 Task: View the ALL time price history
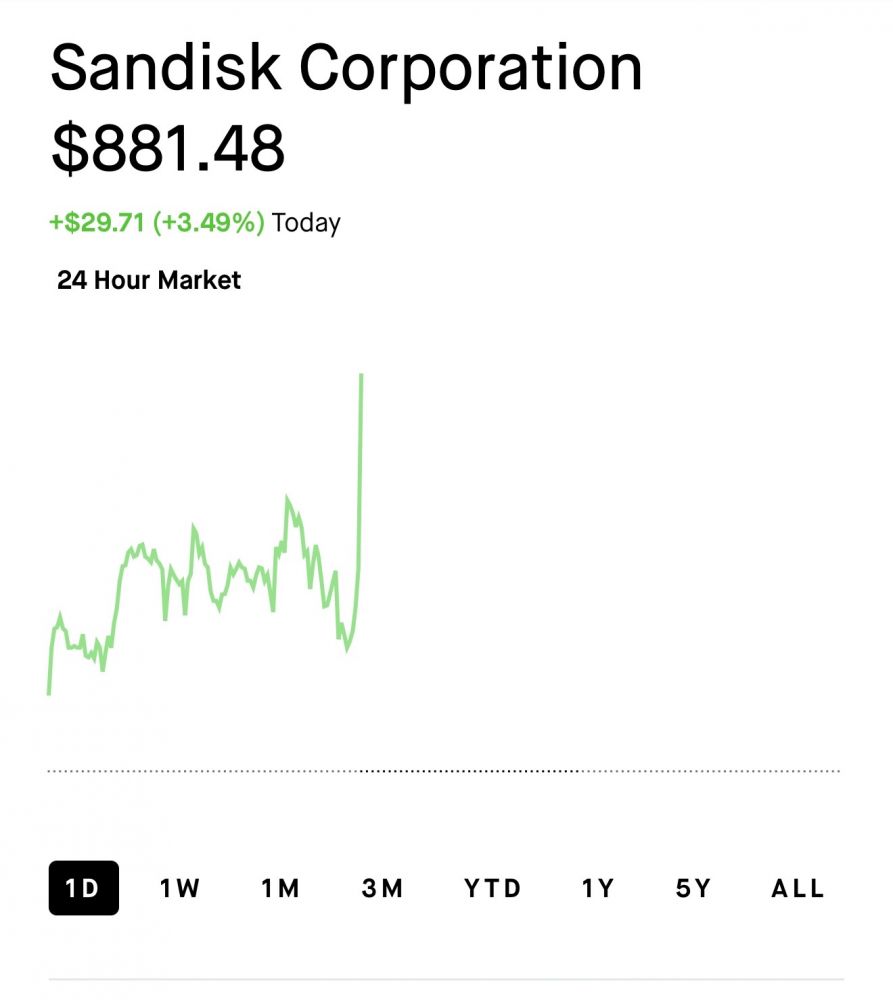coord(798,888)
